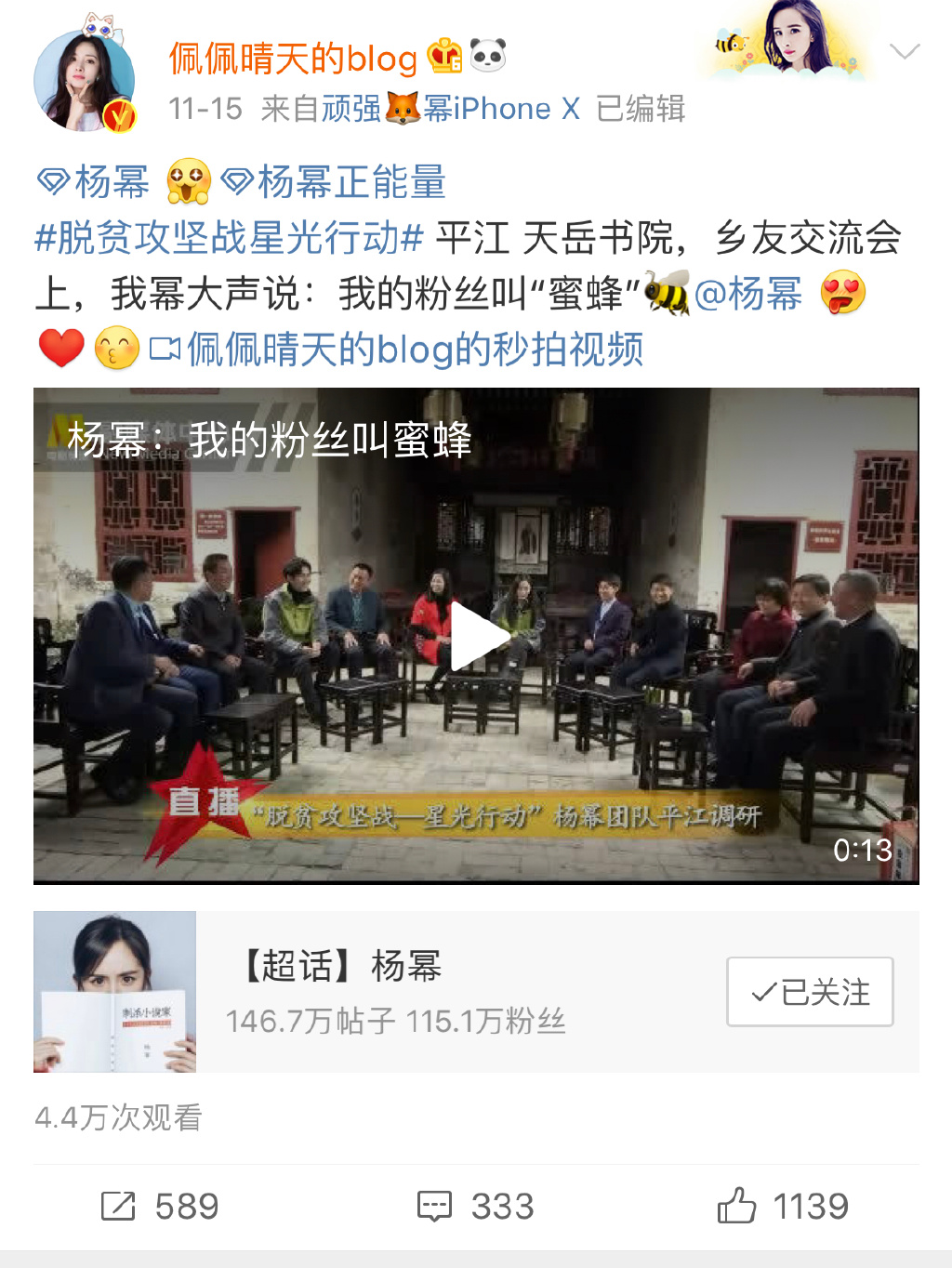Open 佩佩晴天的blog profile avatar
The height and width of the screenshot is (1268, 952).
(84, 82)
